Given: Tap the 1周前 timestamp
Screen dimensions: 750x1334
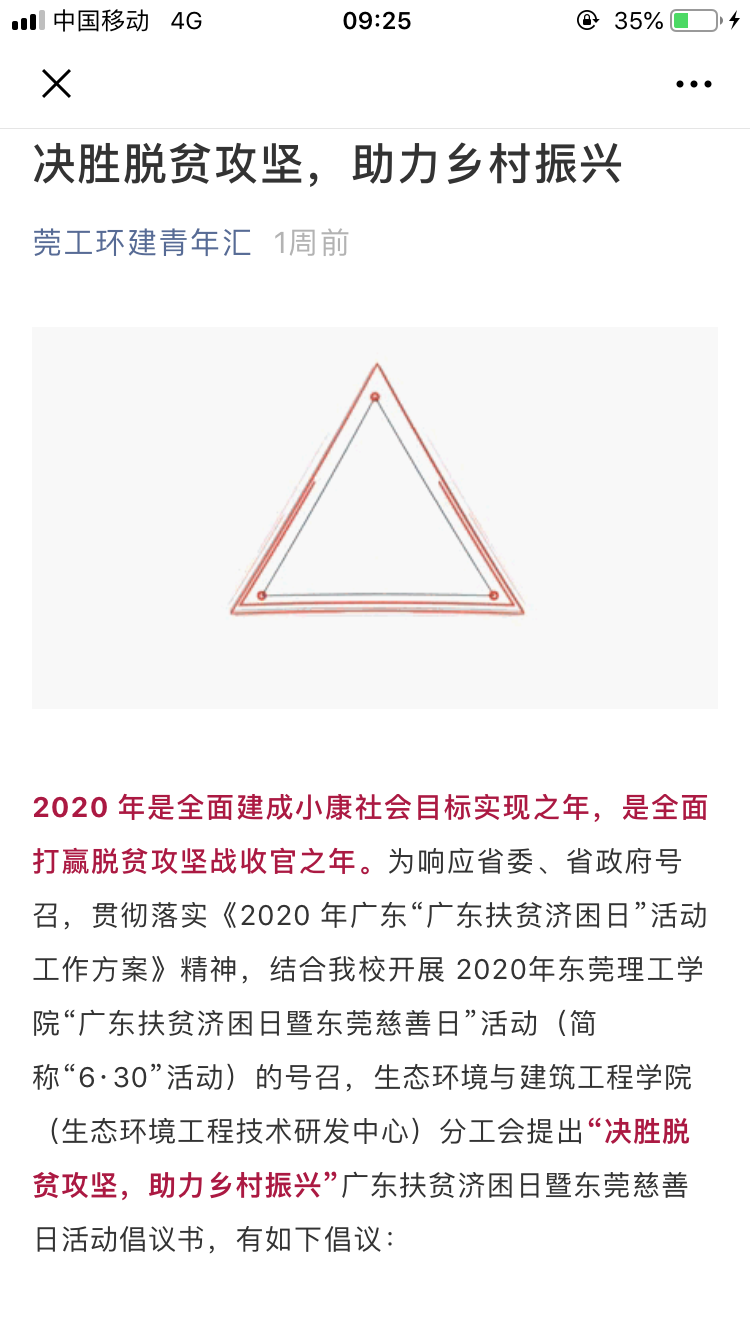Looking at the screenshot, I should point(311,241).
